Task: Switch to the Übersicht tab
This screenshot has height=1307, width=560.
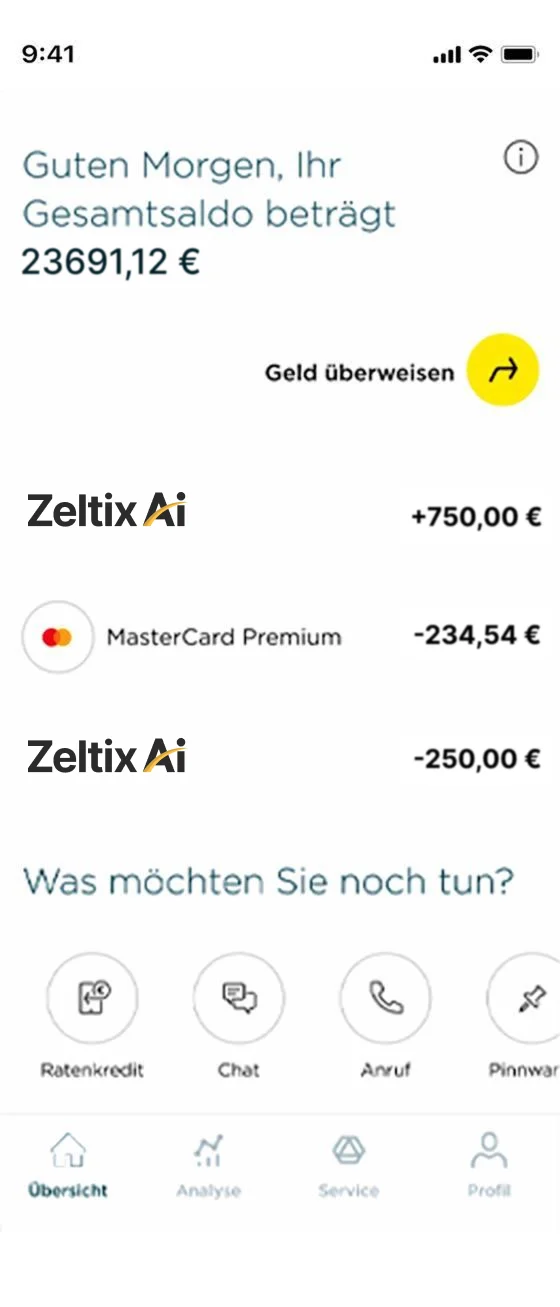Action: coord(68,1166)
